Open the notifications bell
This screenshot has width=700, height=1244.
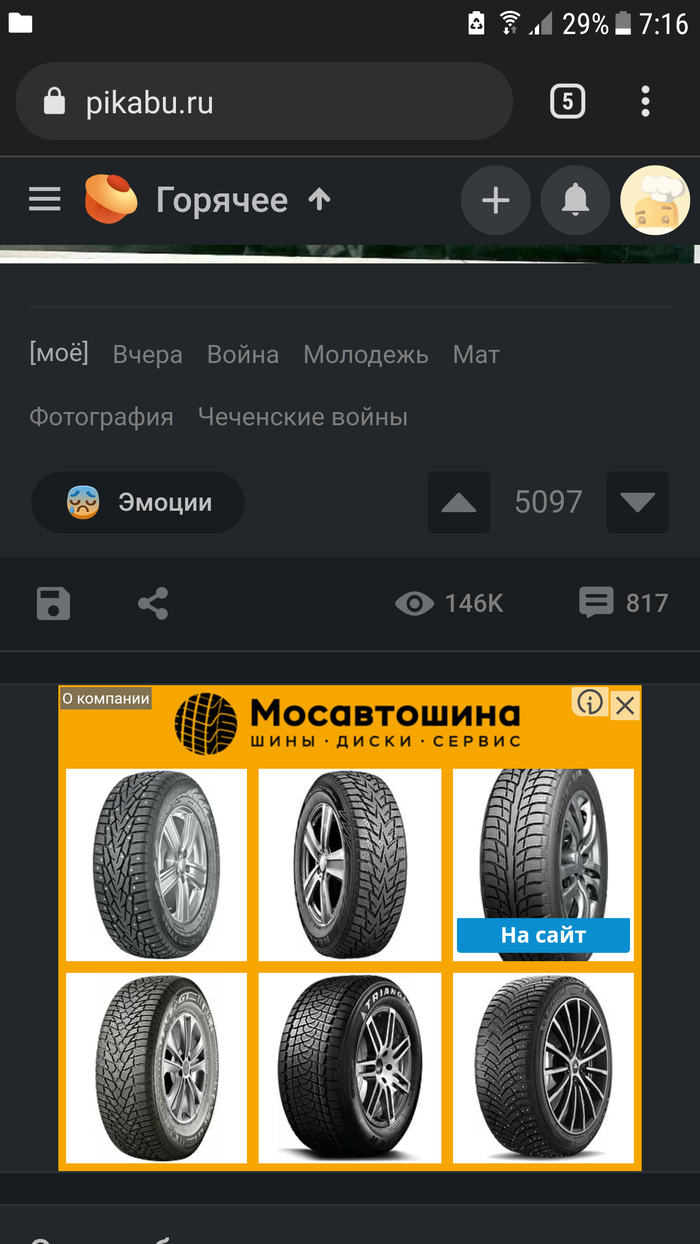point(575,200)
